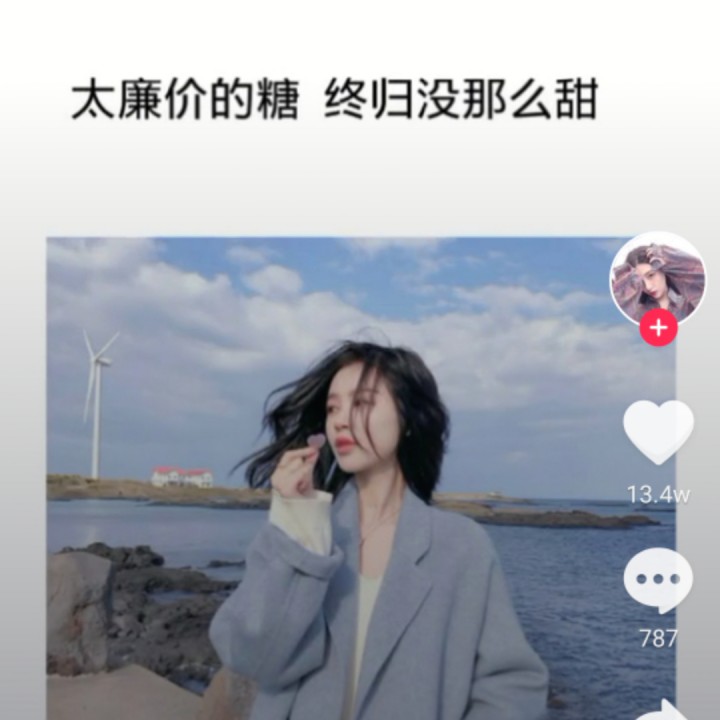Viewport: 720px width, 720px height.
Task: Like this video with the heart
Action: point(658,431)
